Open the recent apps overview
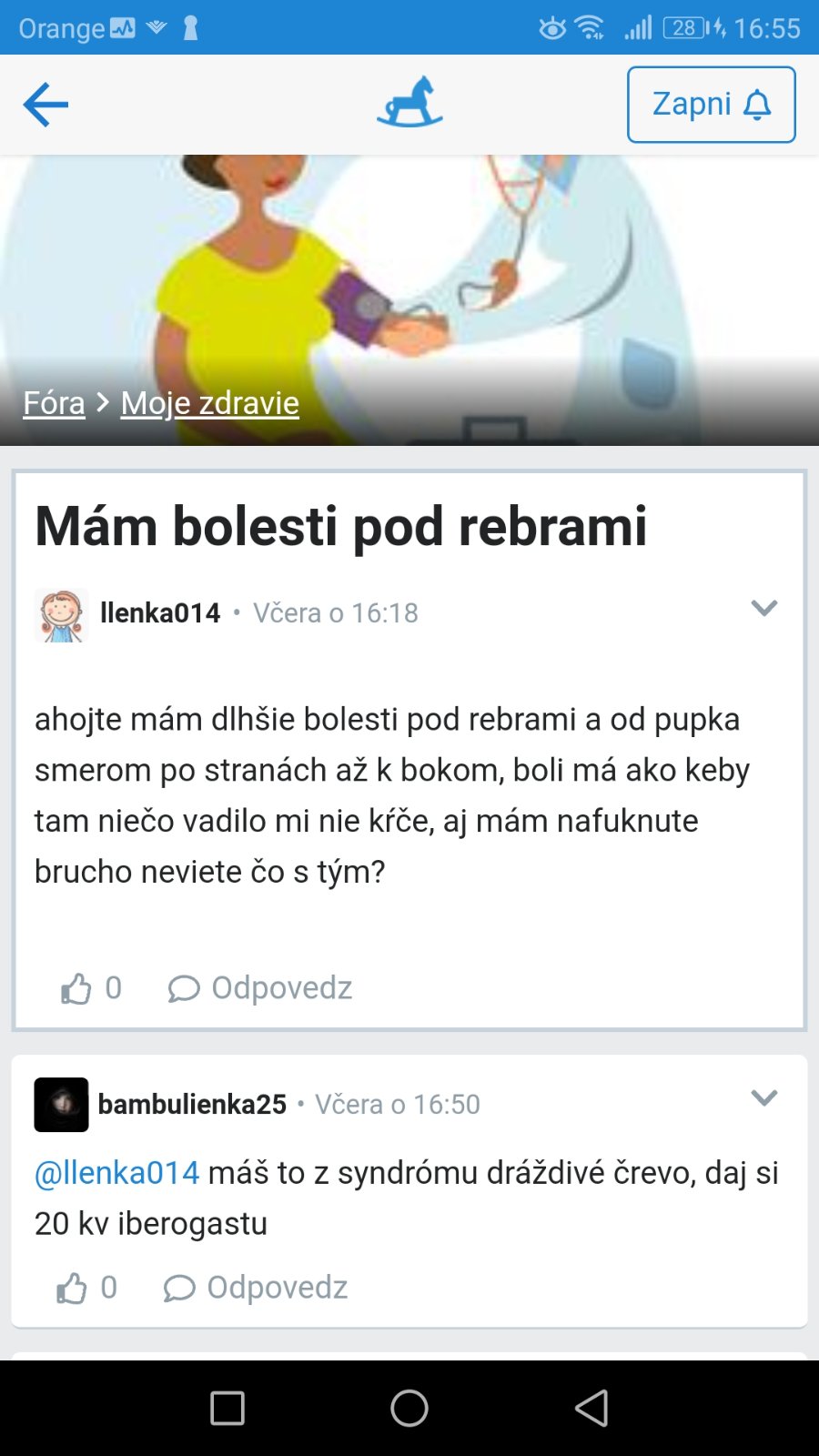The width and height of the screenshot is (819, 1456). pyautogui.click(x=227, y=1408)
